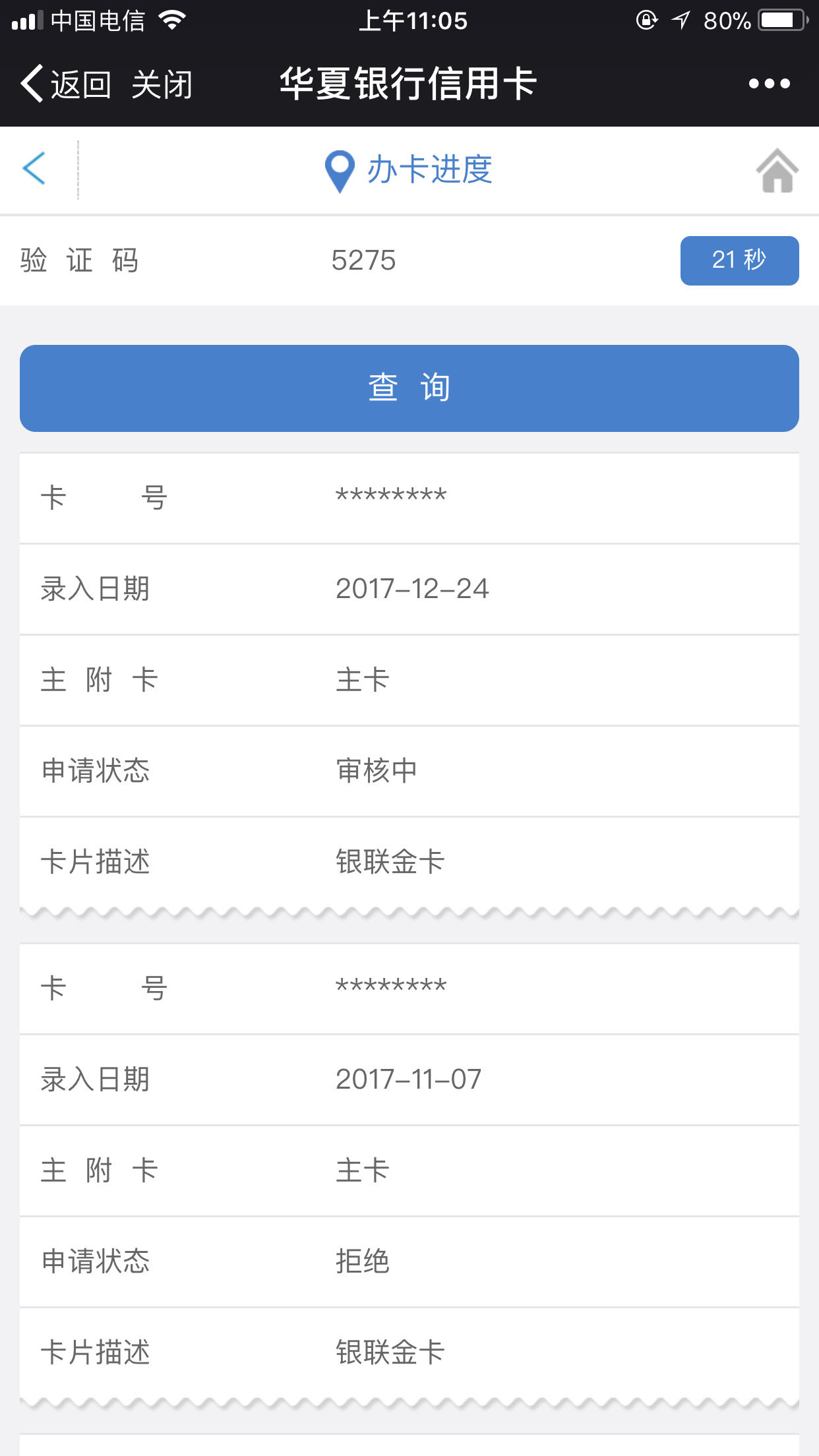Viewport: 819px width, 1456px height.
Task: Tap 返回 to go back in WeChat
Action: point(65,84)
